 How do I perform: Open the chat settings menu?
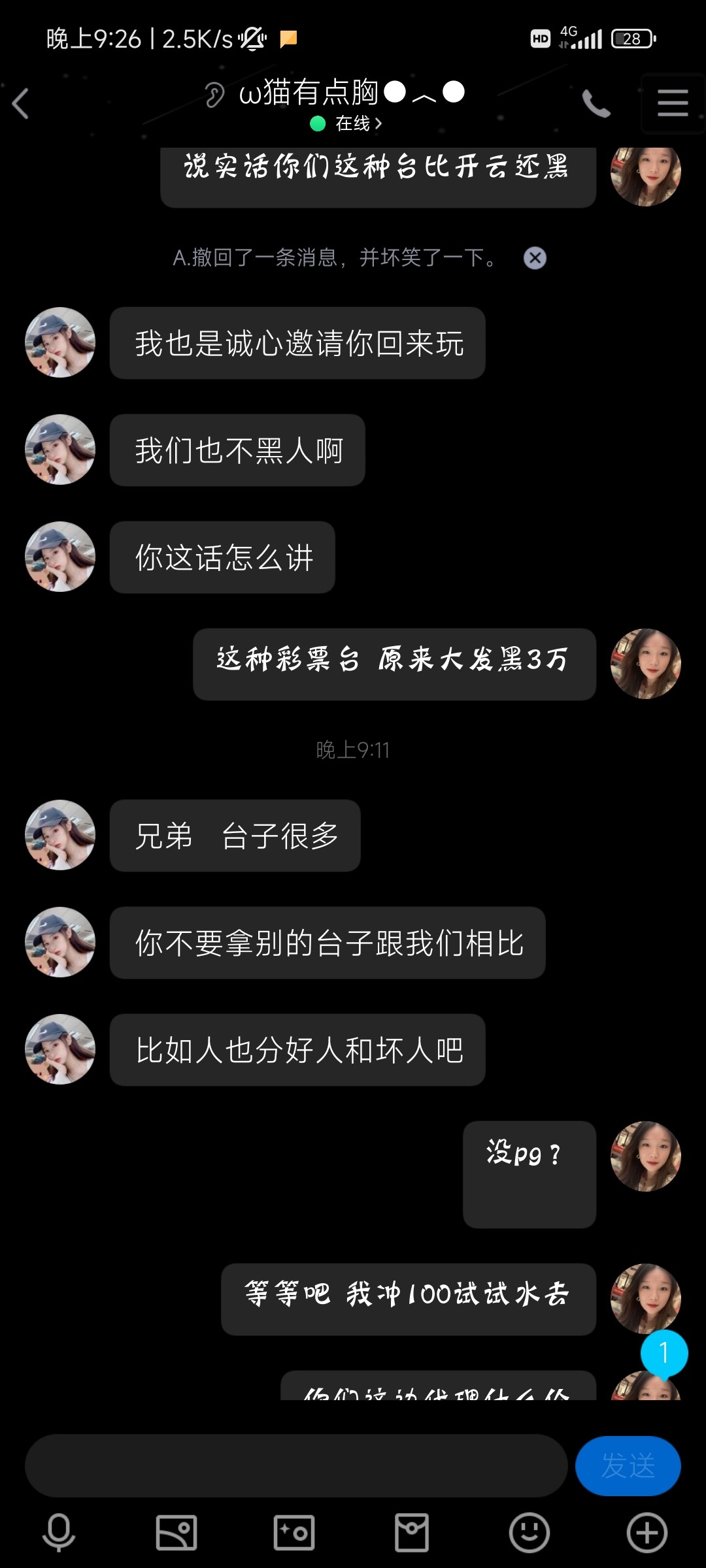tap(672, 104)
